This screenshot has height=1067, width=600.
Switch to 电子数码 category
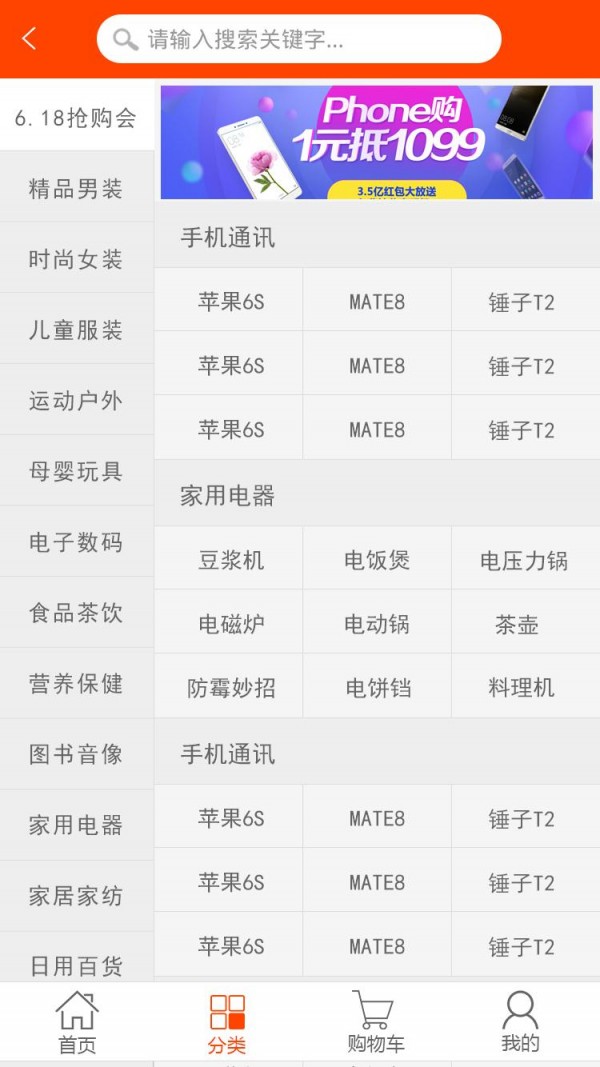tap(76, 543)
